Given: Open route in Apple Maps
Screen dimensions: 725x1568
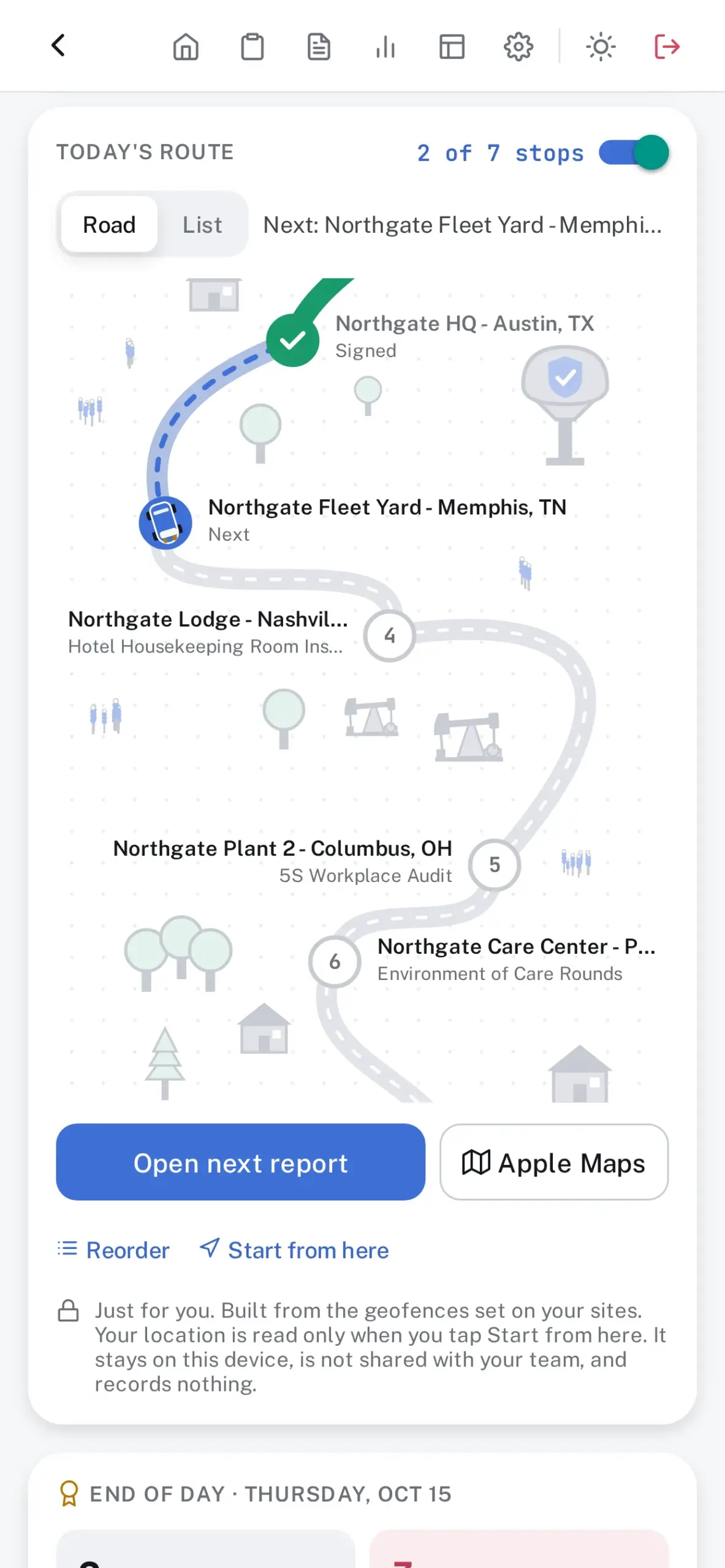Looking at the screenshot, I should click(x=553, y=1162).
